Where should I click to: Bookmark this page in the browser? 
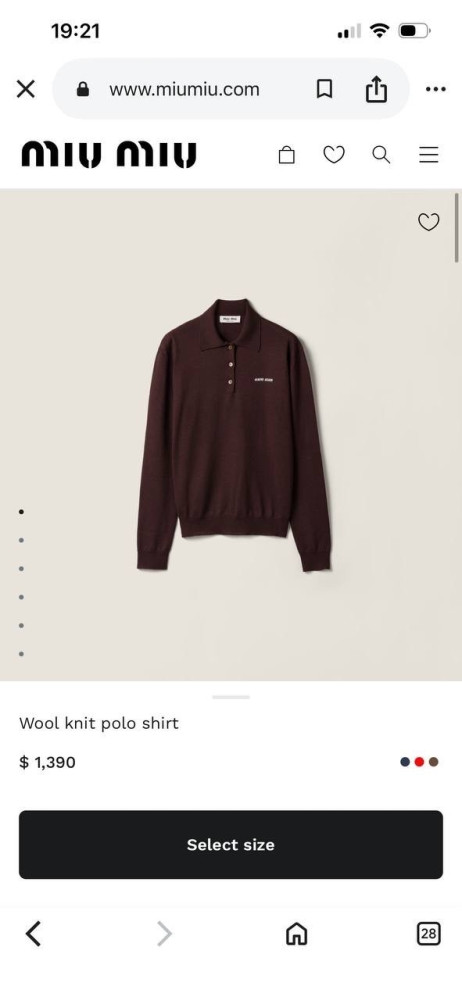coord(324,89)
